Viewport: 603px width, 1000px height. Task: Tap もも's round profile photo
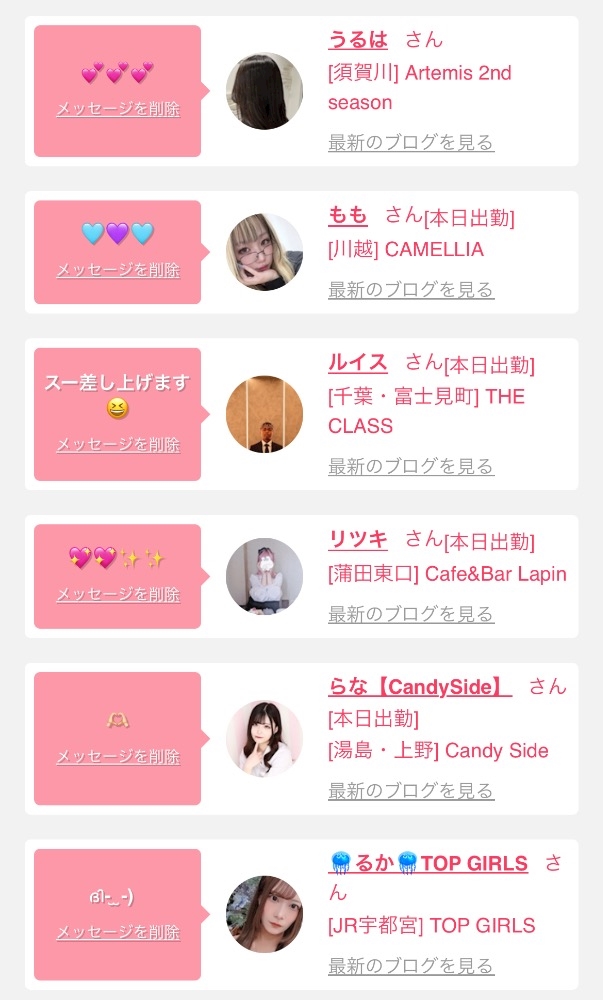point(265,252)
